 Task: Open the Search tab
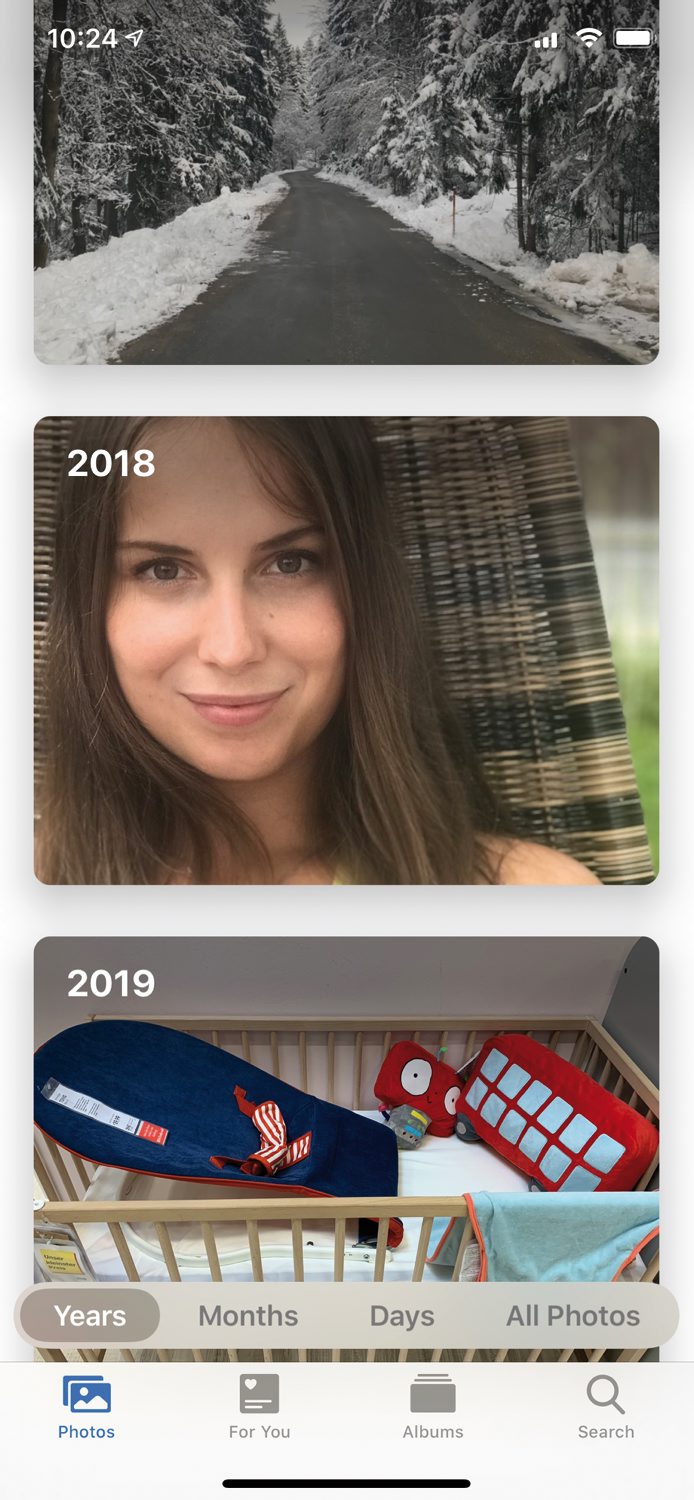point(606,1407)
